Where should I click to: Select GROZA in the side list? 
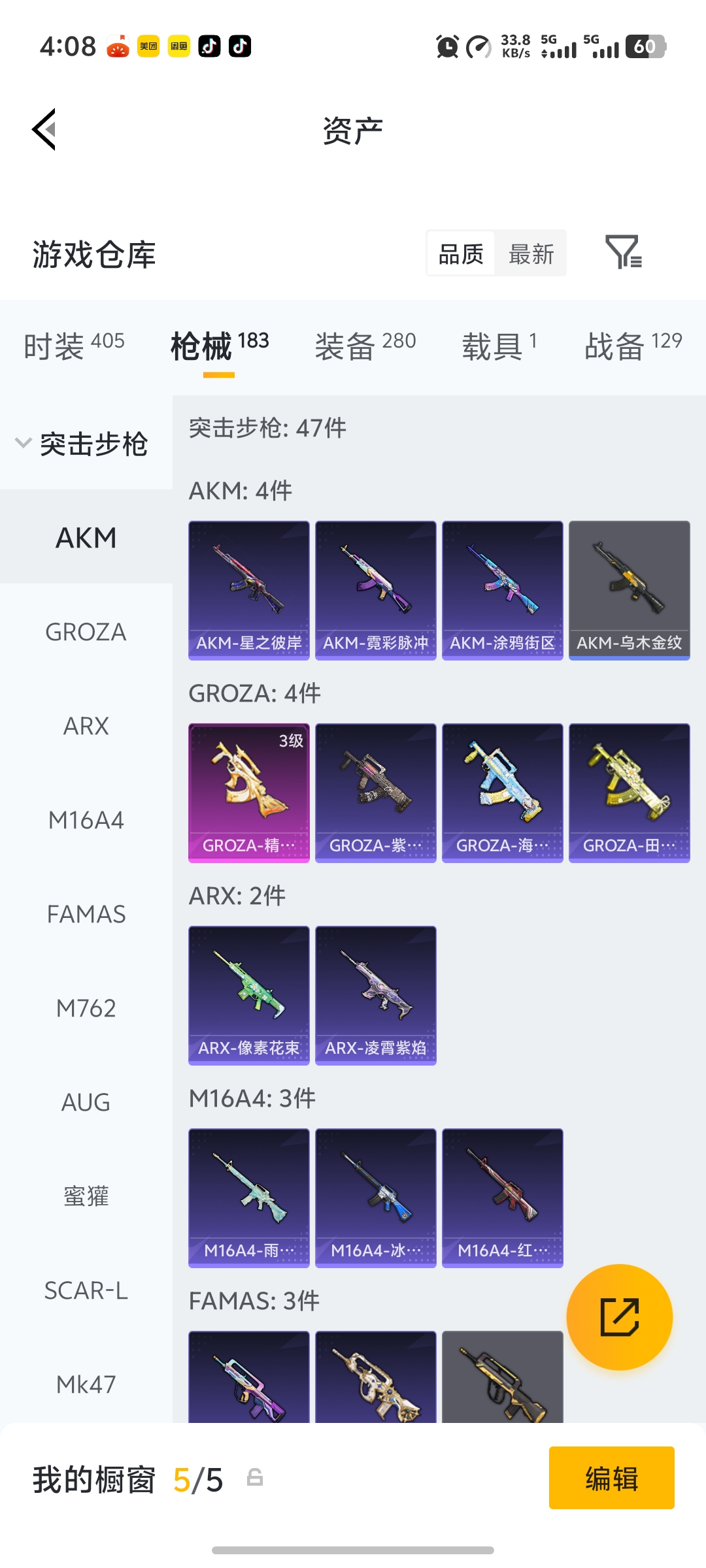pyautogui.click(x=86, y=632)
